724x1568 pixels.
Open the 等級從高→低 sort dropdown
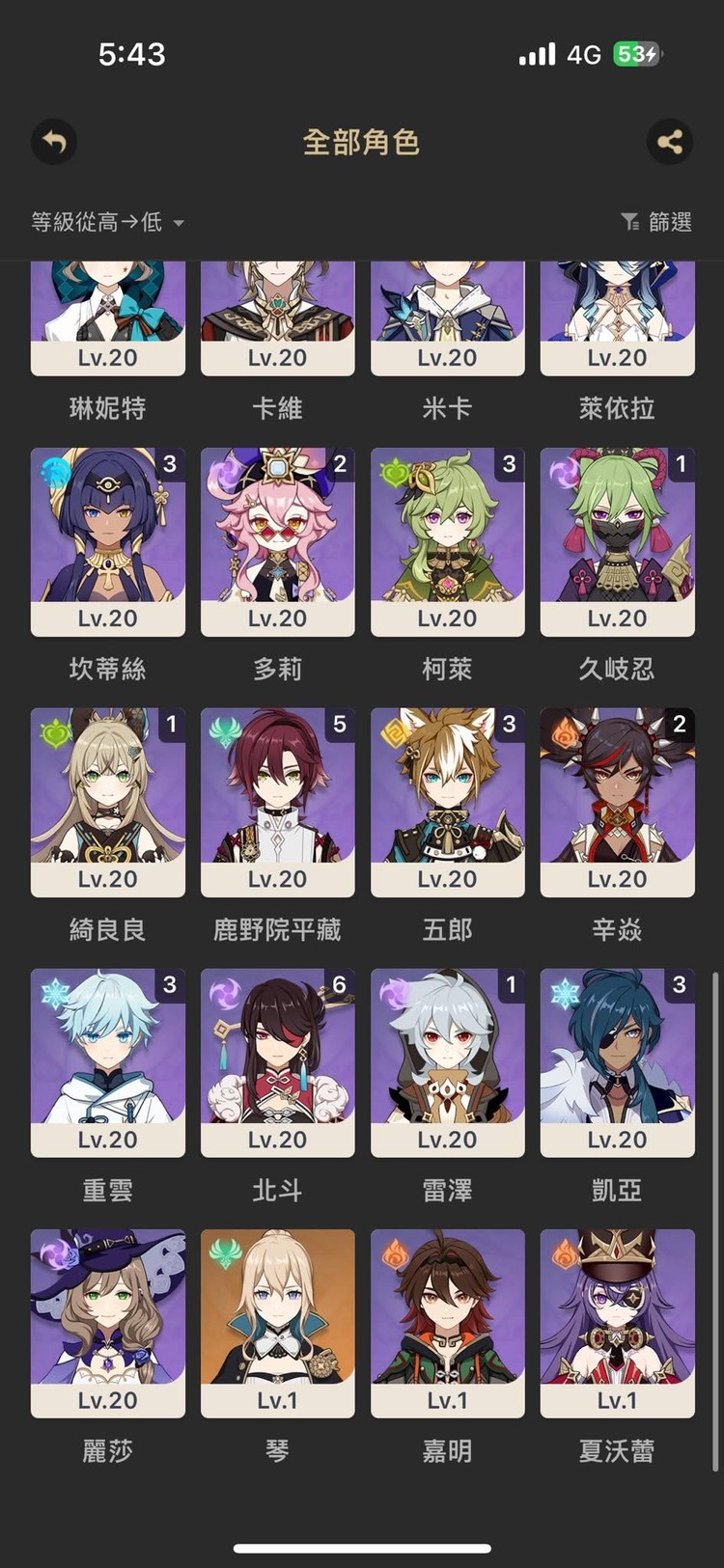click(107, 222)
